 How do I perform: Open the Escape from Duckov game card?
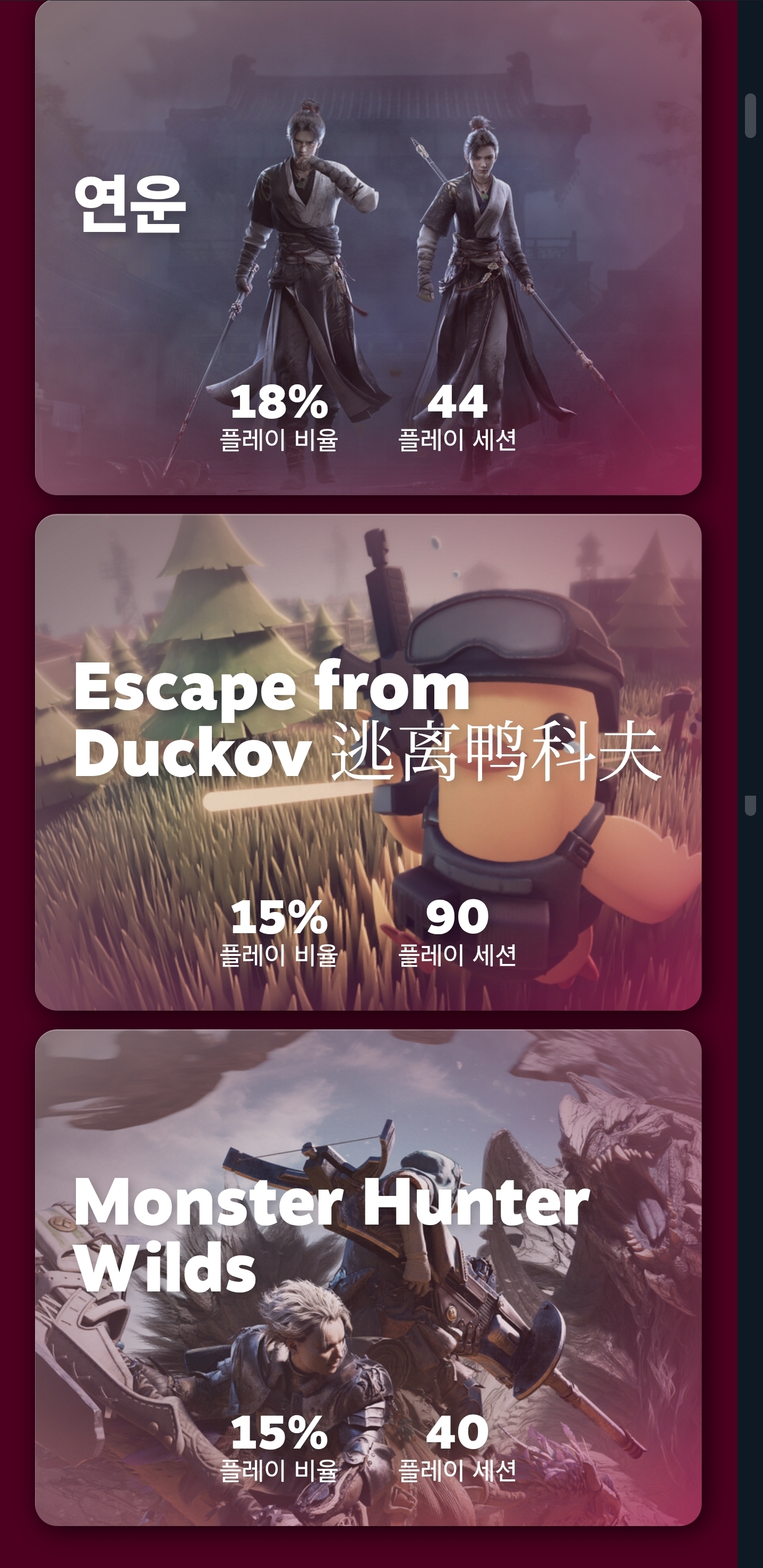(368, 762)
